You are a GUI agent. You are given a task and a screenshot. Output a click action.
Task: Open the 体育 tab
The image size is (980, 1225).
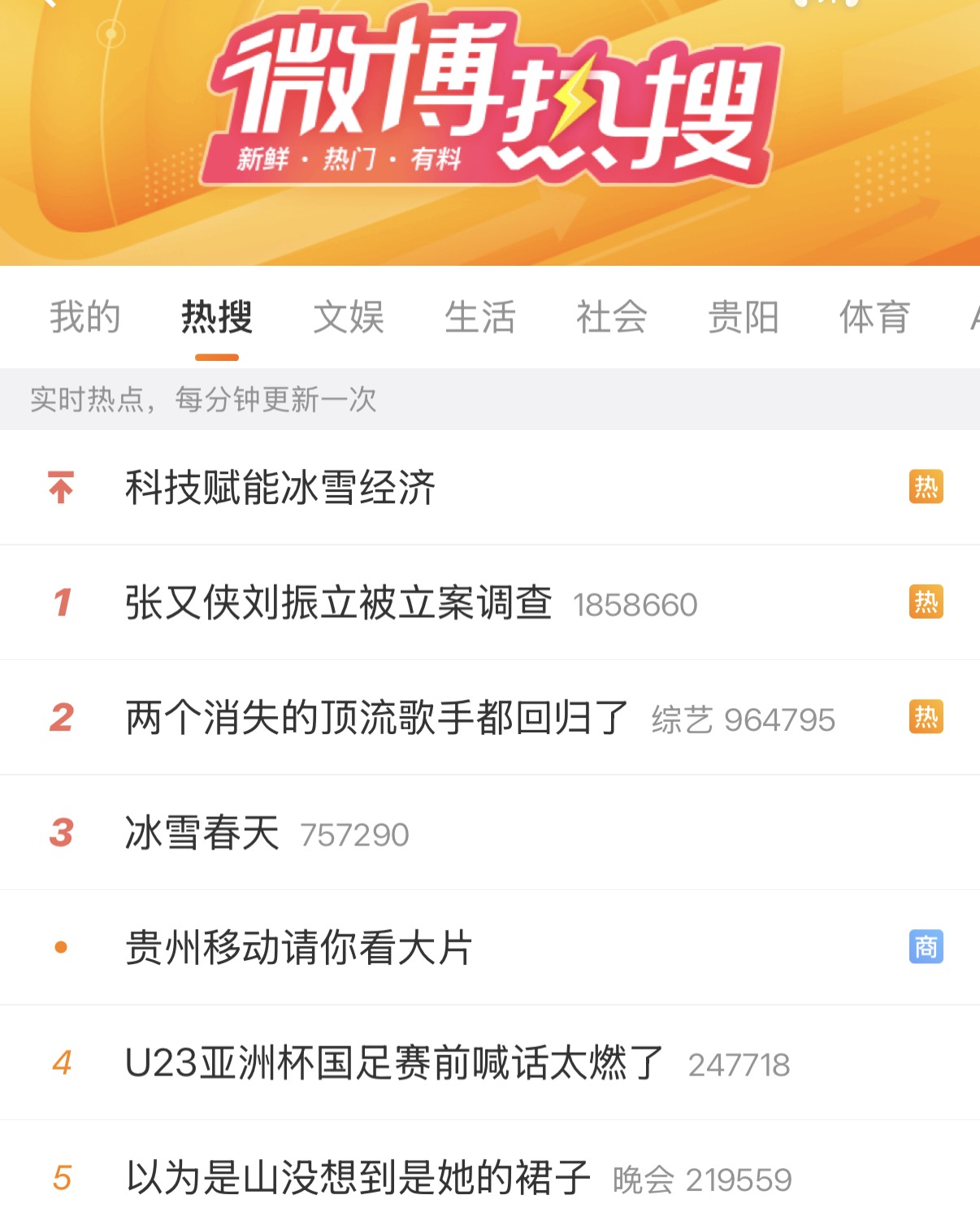click(874, 317)
